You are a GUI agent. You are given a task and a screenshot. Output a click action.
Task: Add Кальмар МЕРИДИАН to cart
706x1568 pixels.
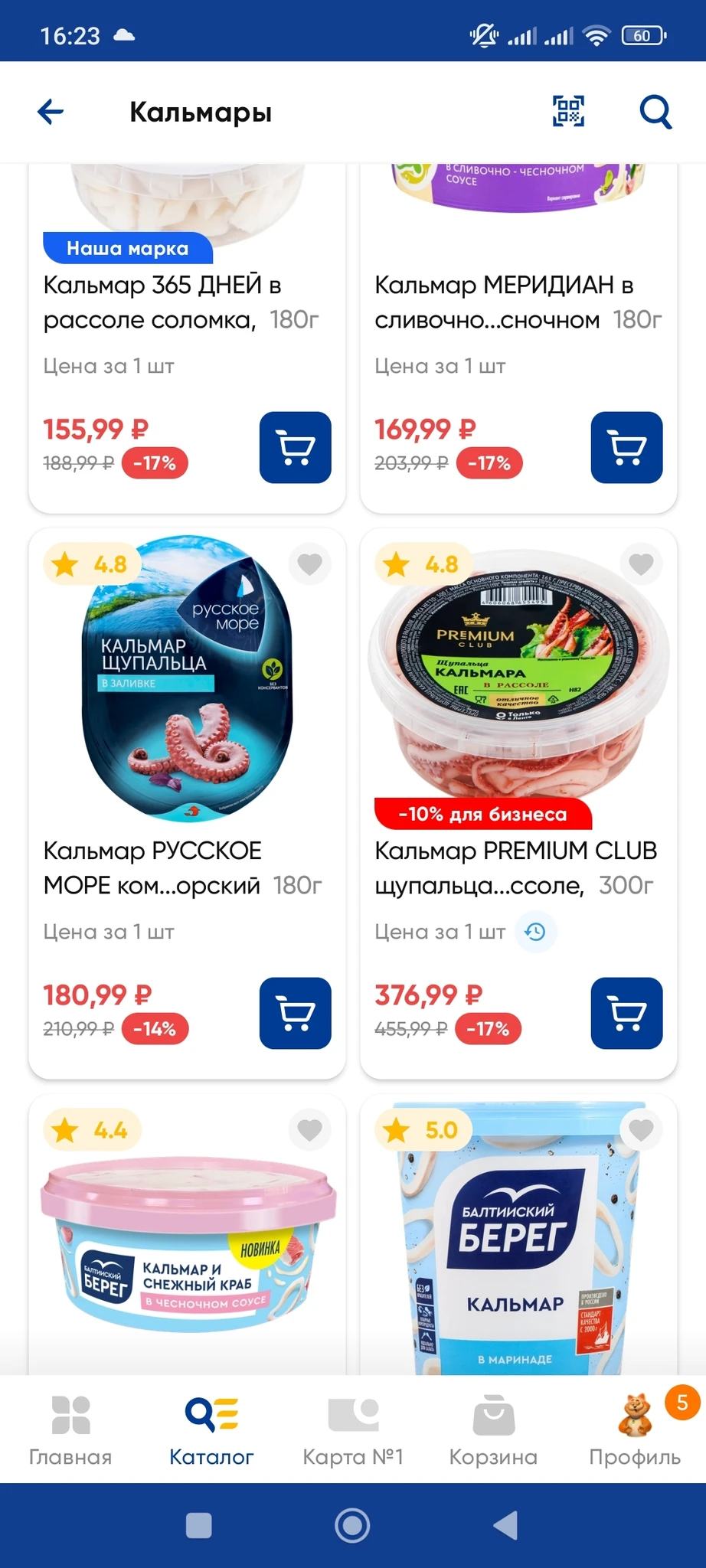point(626,447)
